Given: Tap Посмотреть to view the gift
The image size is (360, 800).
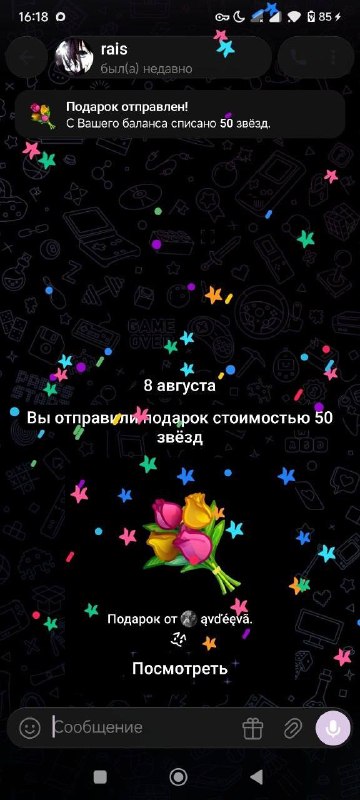Looking at the screenshot, I should coord(179,668).
